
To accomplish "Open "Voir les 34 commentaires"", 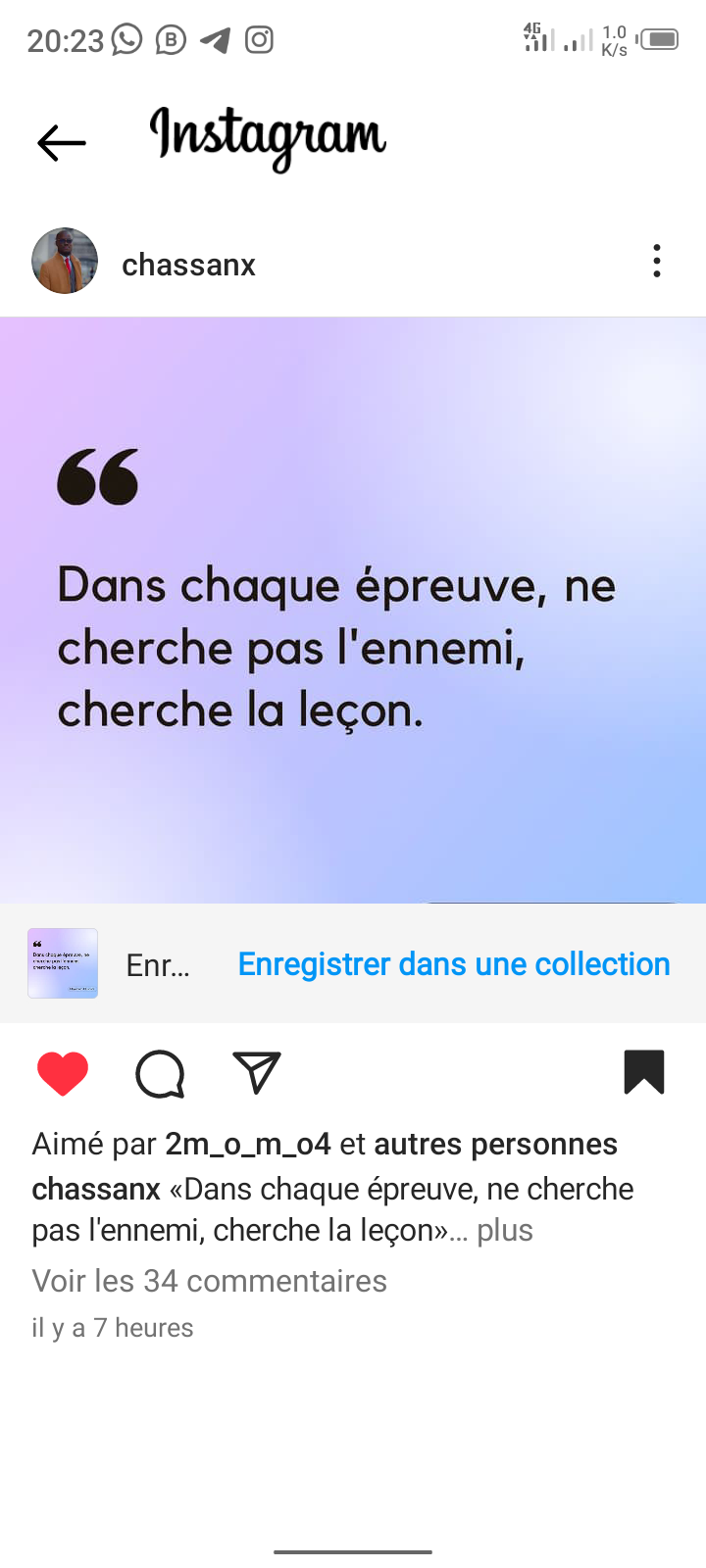I will click(210, 1281).
